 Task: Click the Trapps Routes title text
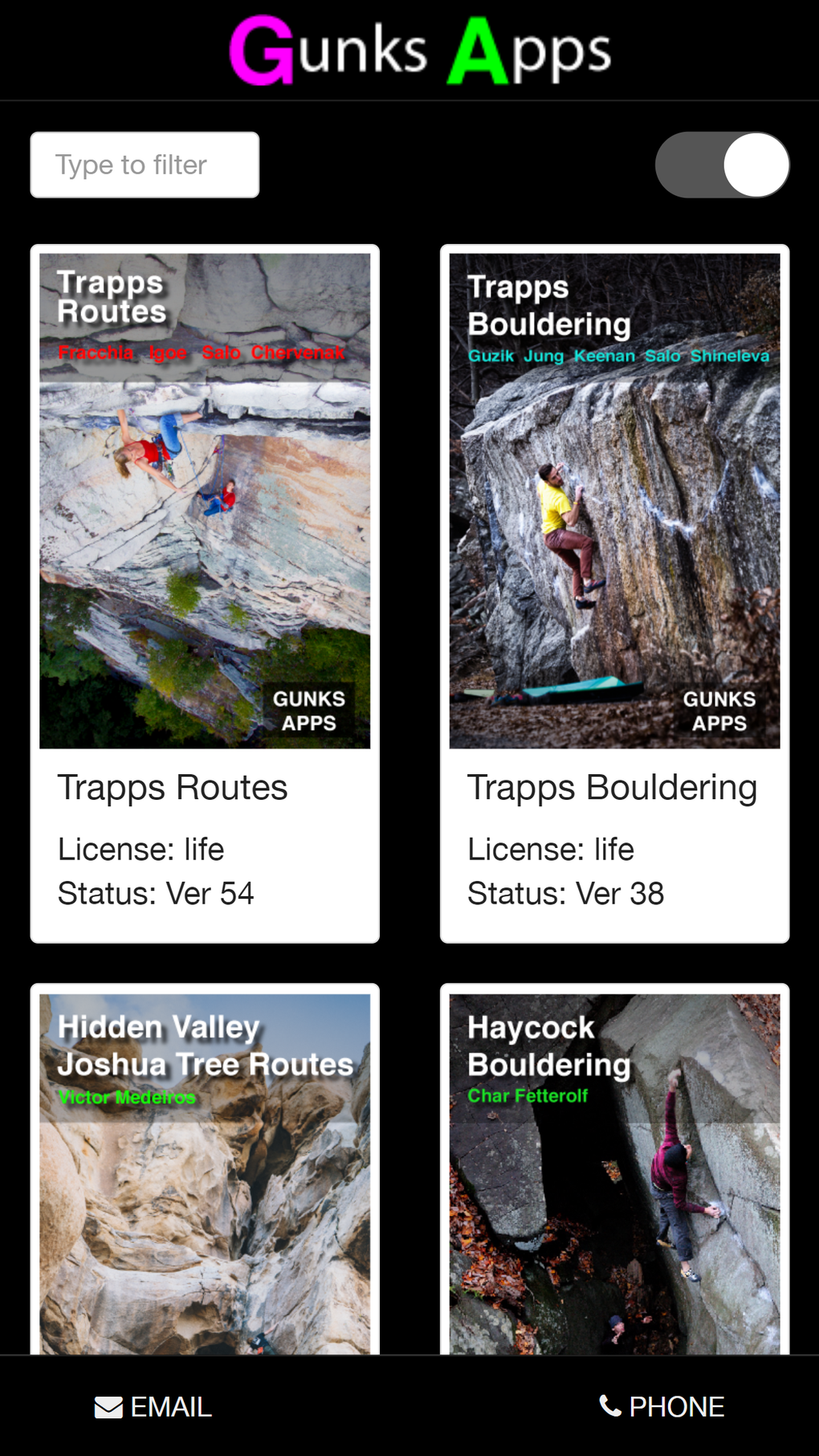pyautogui.click(x=172, y=787)
